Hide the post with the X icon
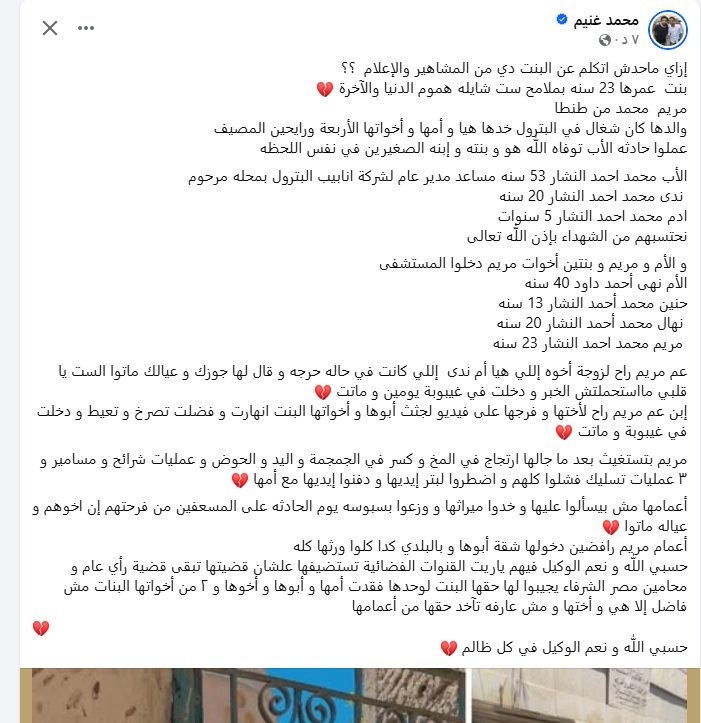 point(50,28)
